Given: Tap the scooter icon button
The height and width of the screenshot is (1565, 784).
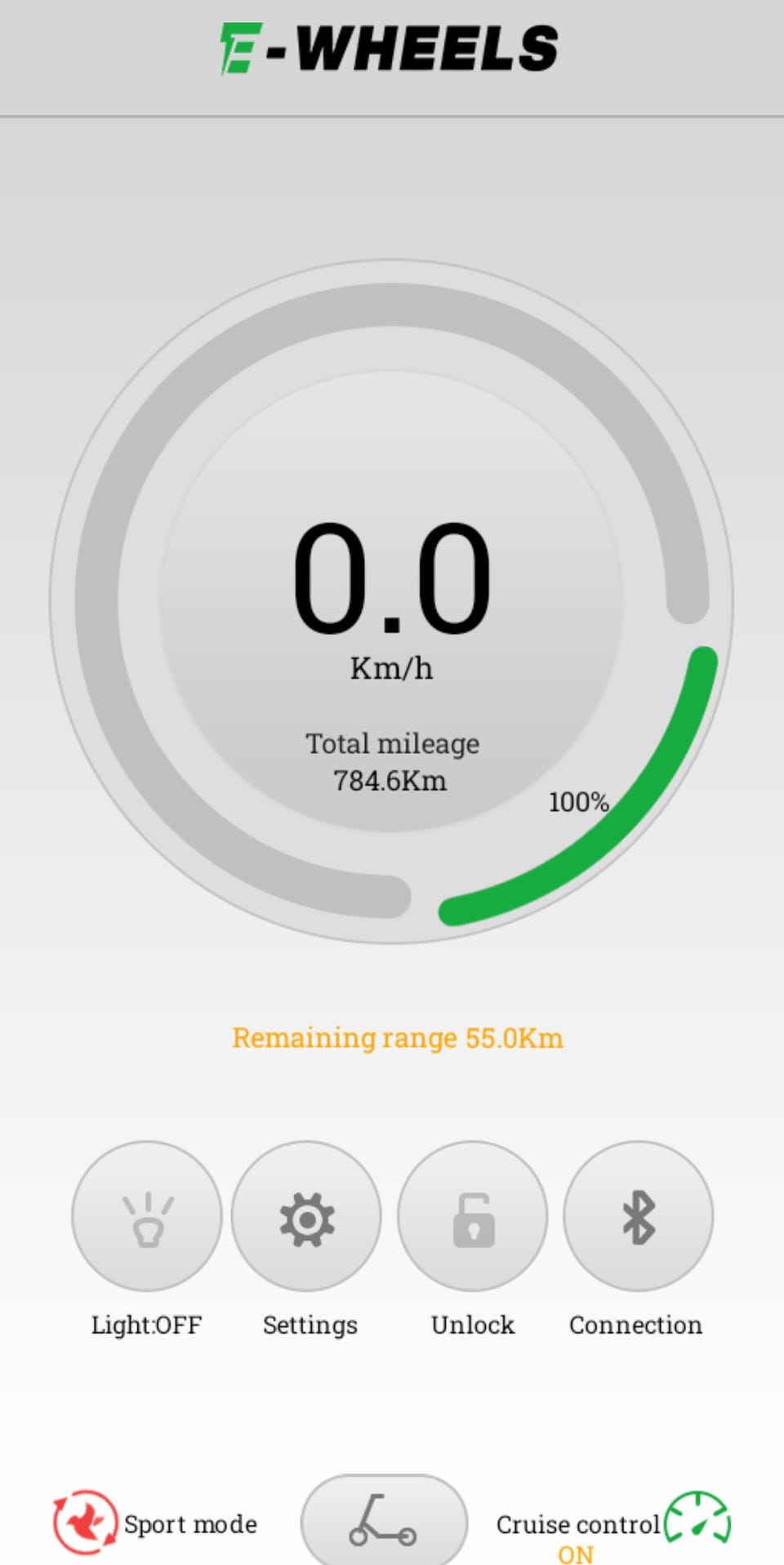Looking at the screenshot, I should click(x=384, y=1521).
